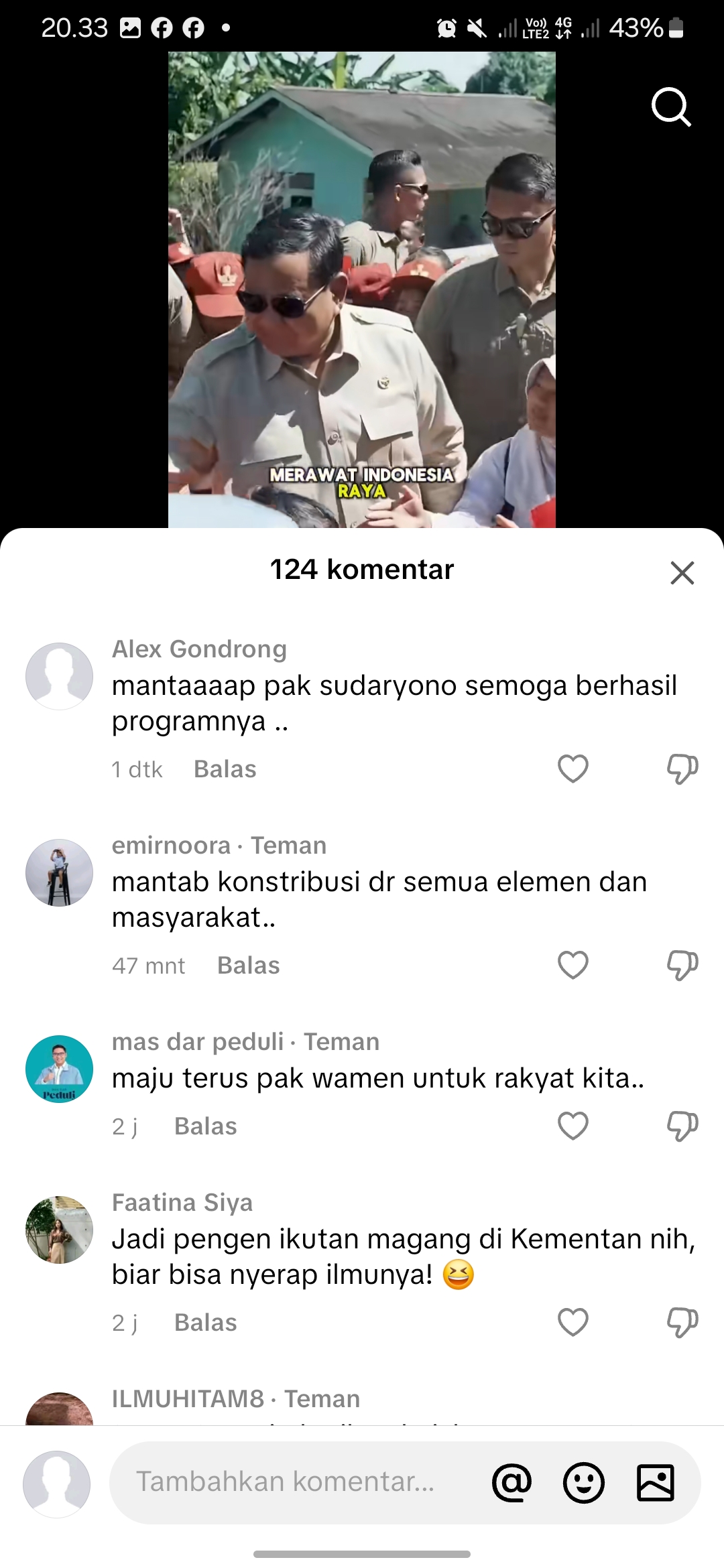
Task: Like mas dar peduli's comment
Action: 573,1126
